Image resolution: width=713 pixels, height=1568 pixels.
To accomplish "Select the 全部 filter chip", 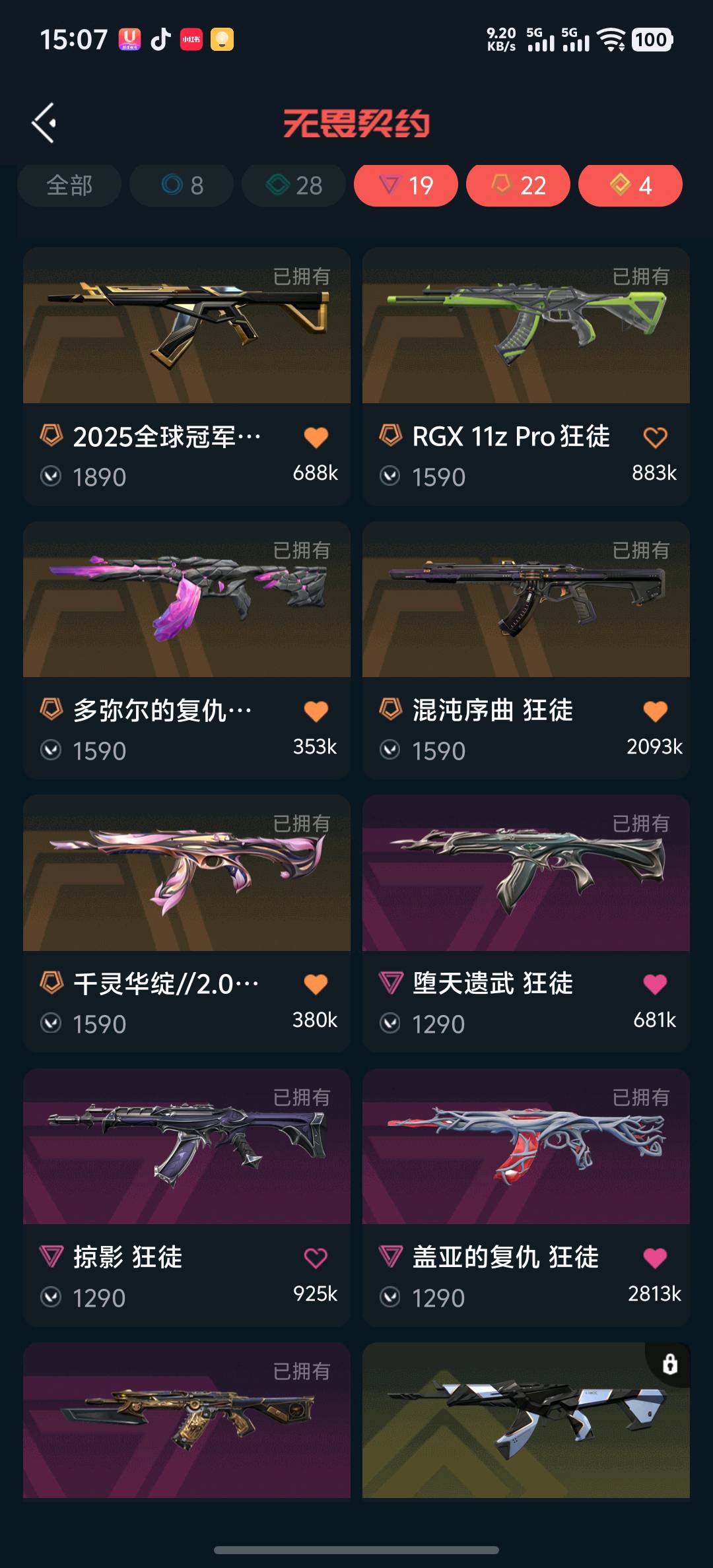I will 69,185.
